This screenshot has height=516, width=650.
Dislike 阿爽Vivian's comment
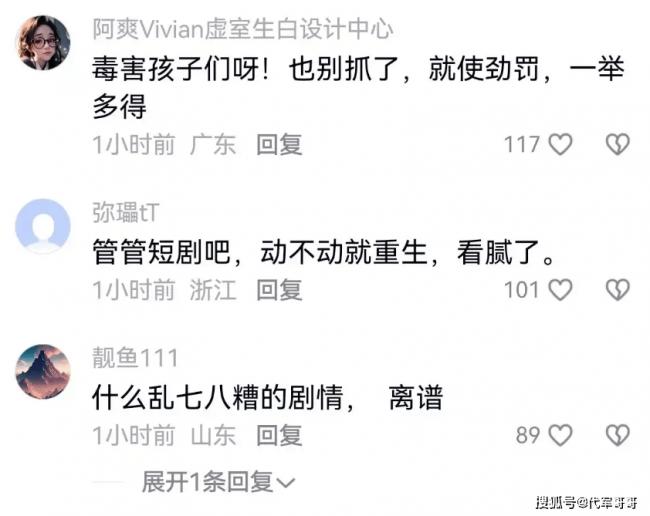pos(618,145)
